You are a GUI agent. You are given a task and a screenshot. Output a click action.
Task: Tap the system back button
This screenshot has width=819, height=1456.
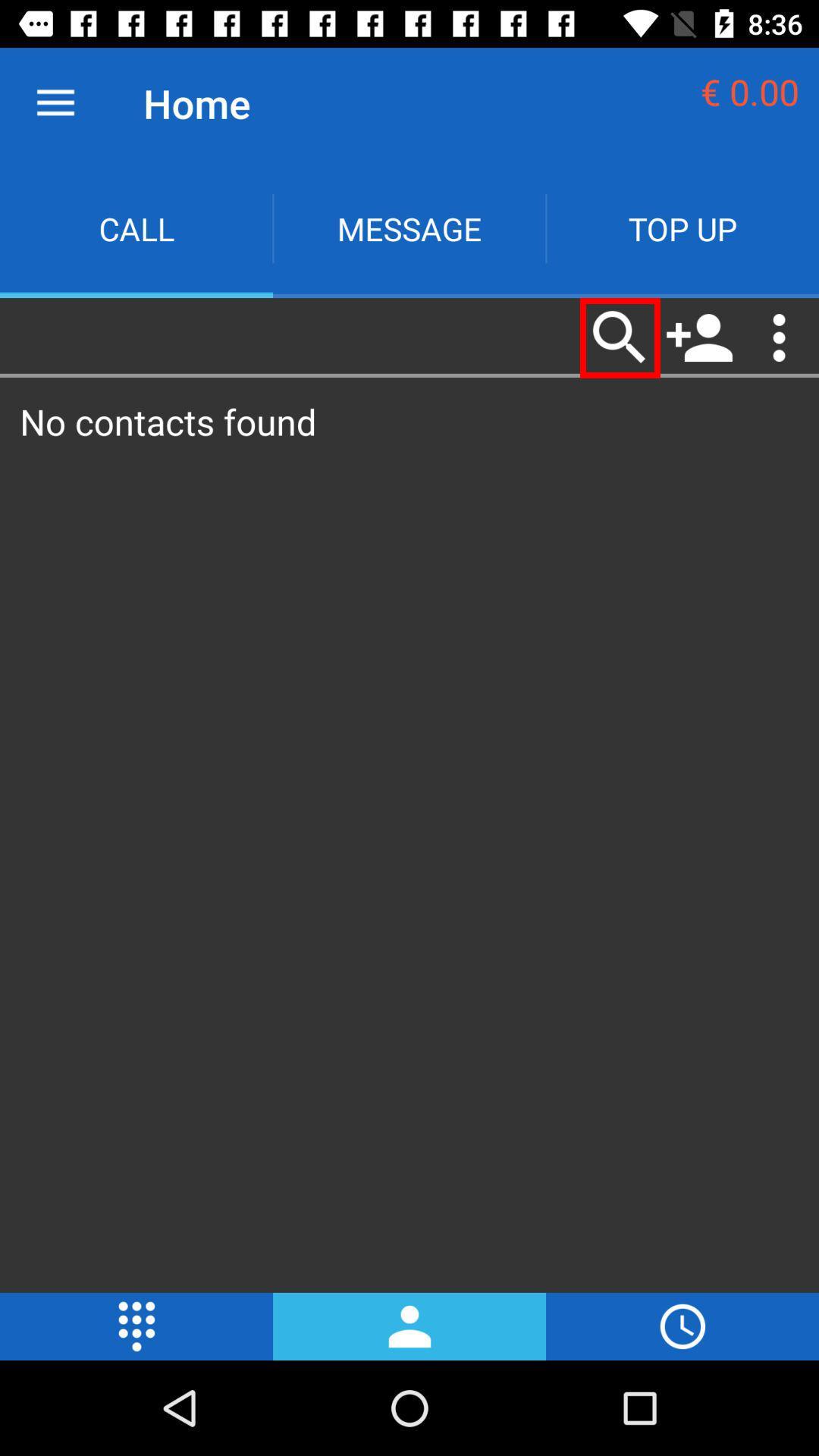(x=180, y=1408)
